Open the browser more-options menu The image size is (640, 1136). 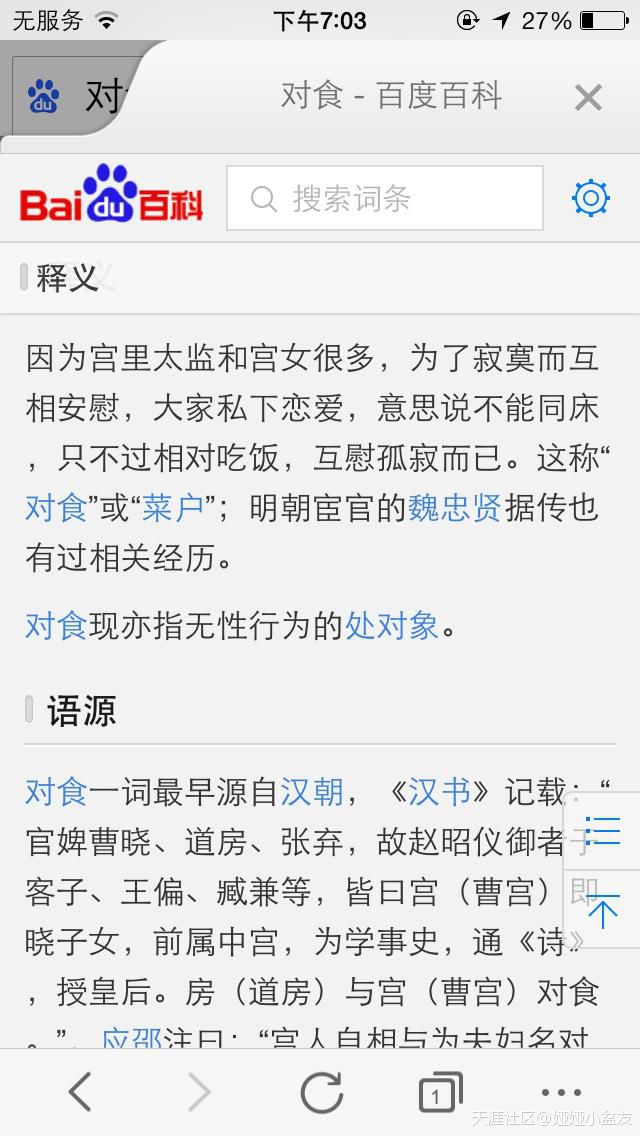[561, 1092]
